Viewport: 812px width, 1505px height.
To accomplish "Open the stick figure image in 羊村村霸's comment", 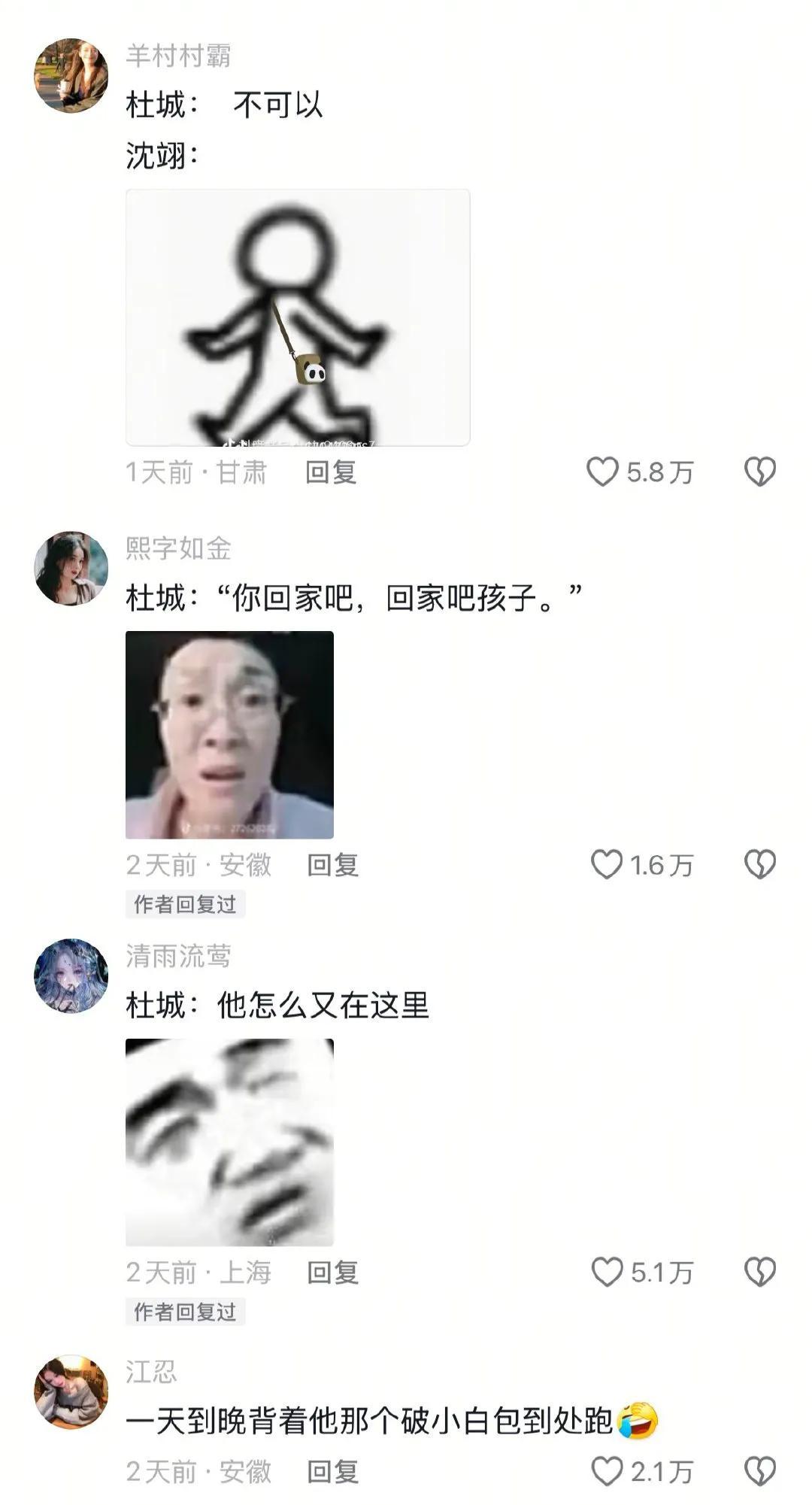I will [x=298, y=317].
